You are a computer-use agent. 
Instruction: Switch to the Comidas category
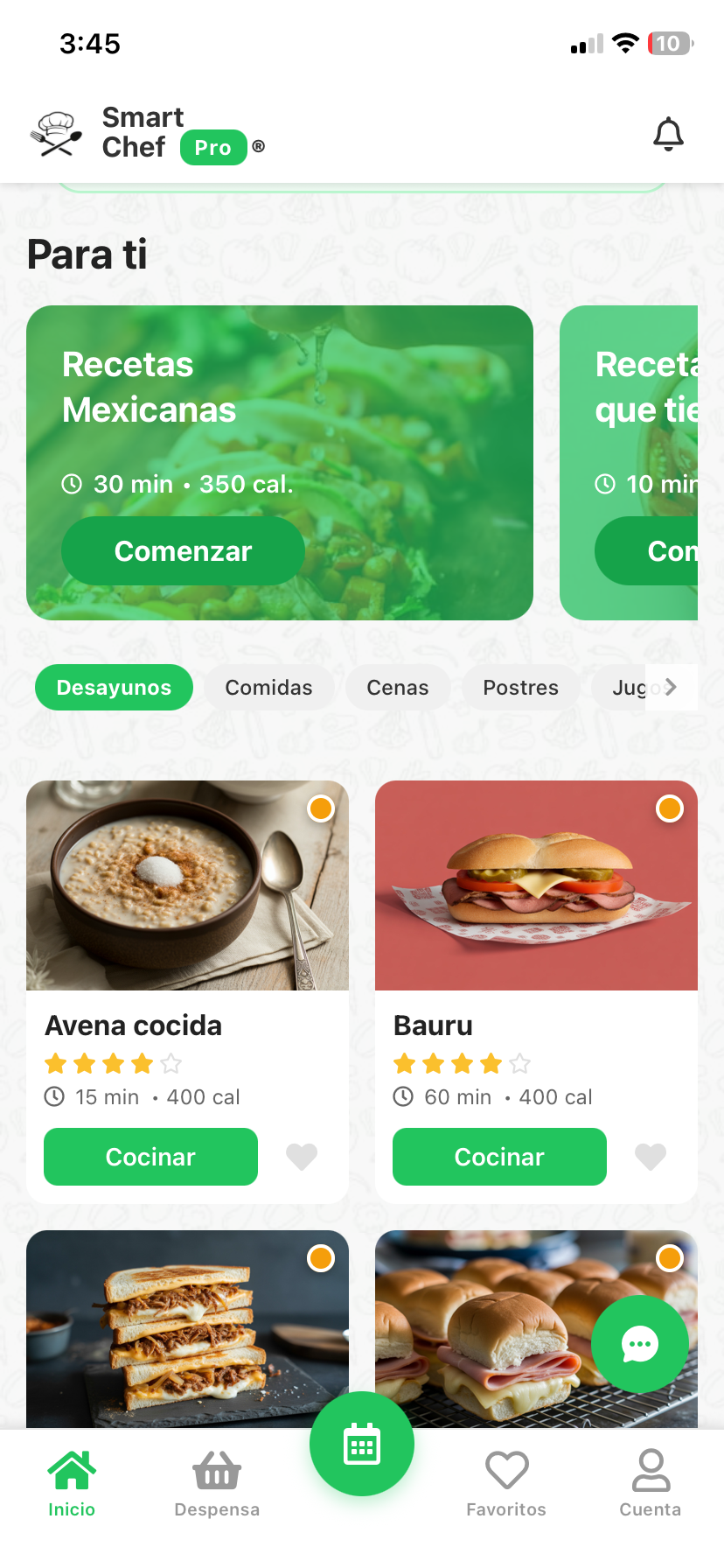point(269,687)
